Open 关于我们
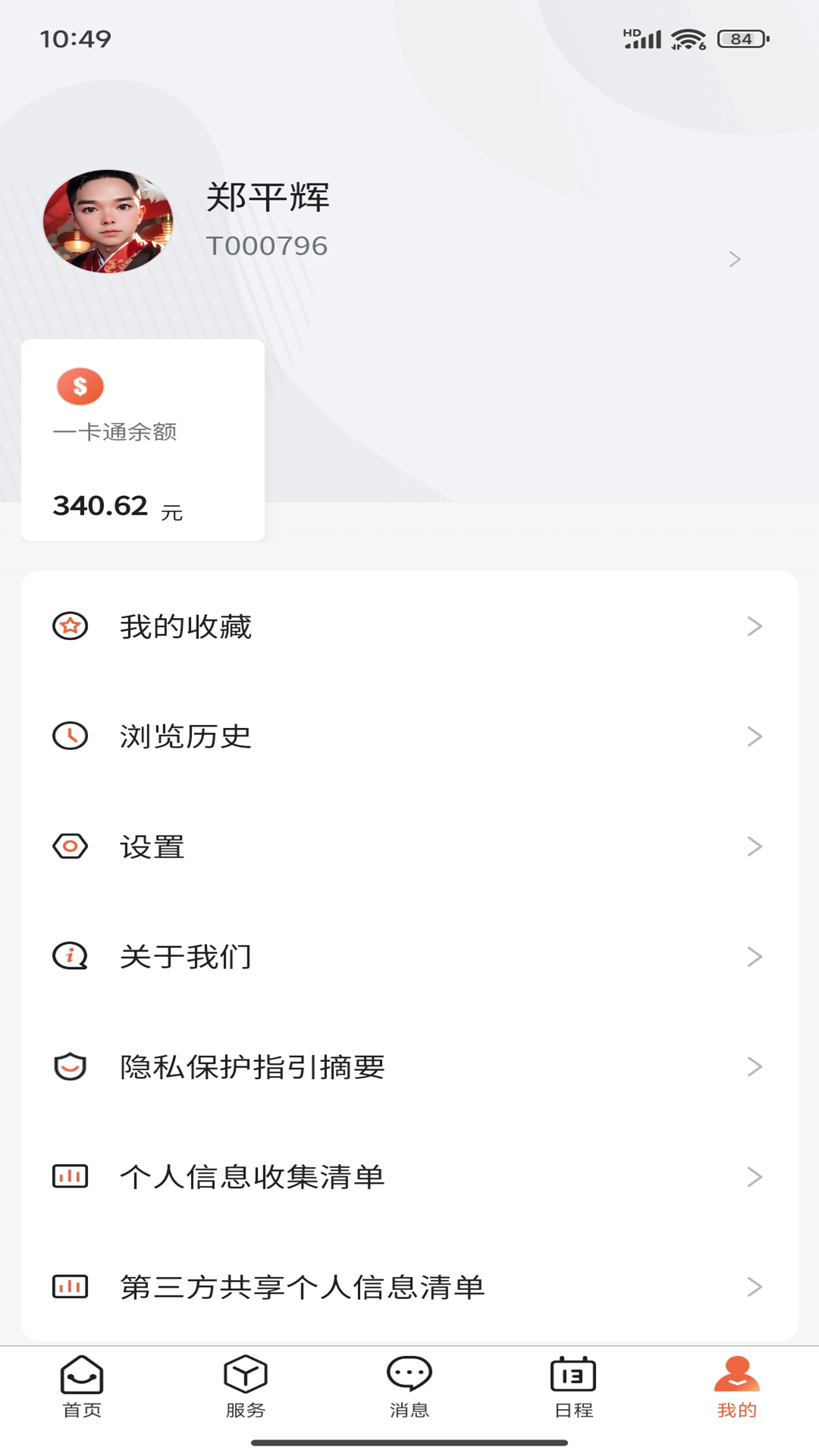Image resolution: width=819 pixels, height=1456 pixels. click(409, 956)
